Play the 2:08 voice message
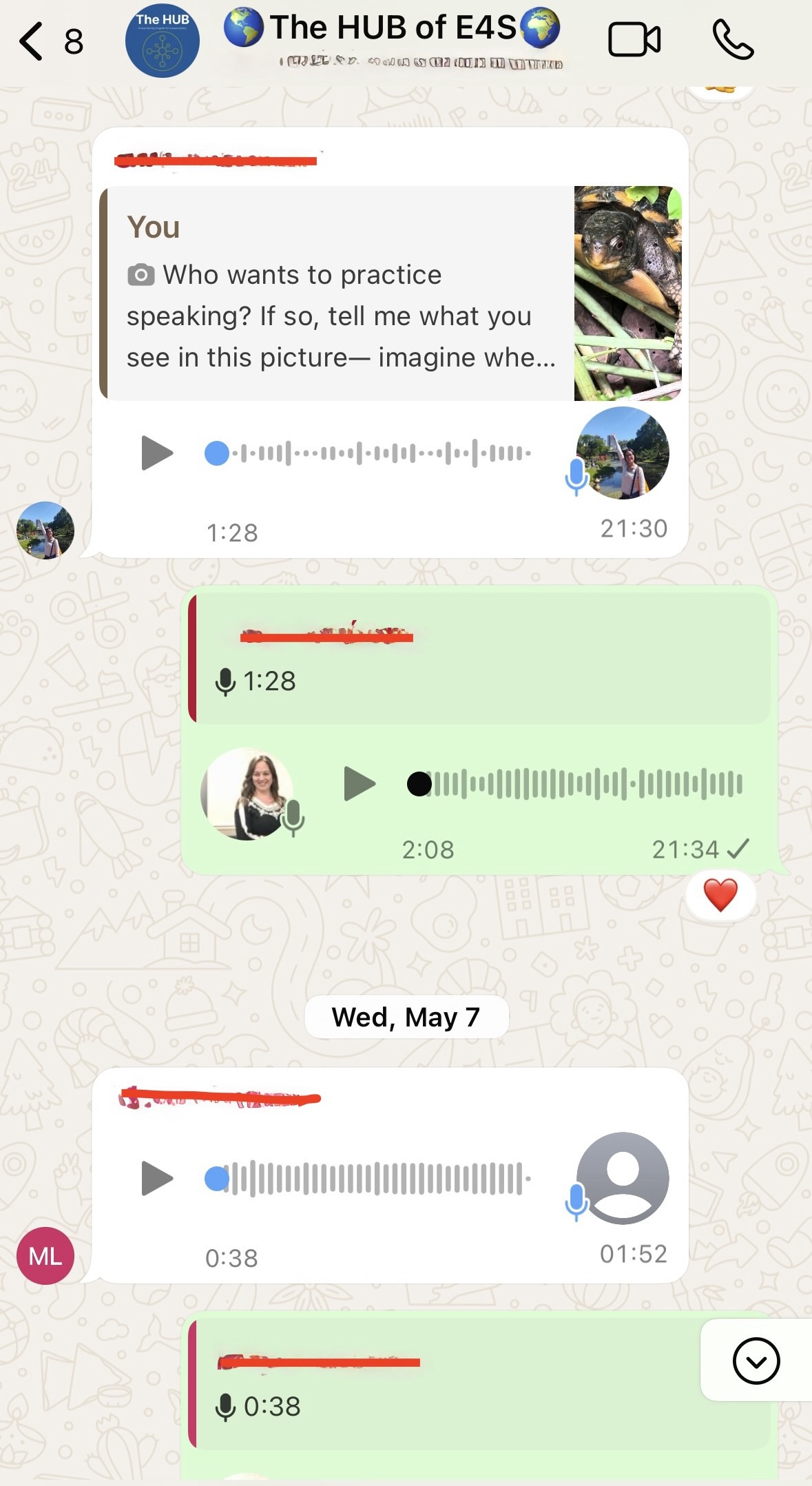The image size is (812, 1486). tap(359, 784)
